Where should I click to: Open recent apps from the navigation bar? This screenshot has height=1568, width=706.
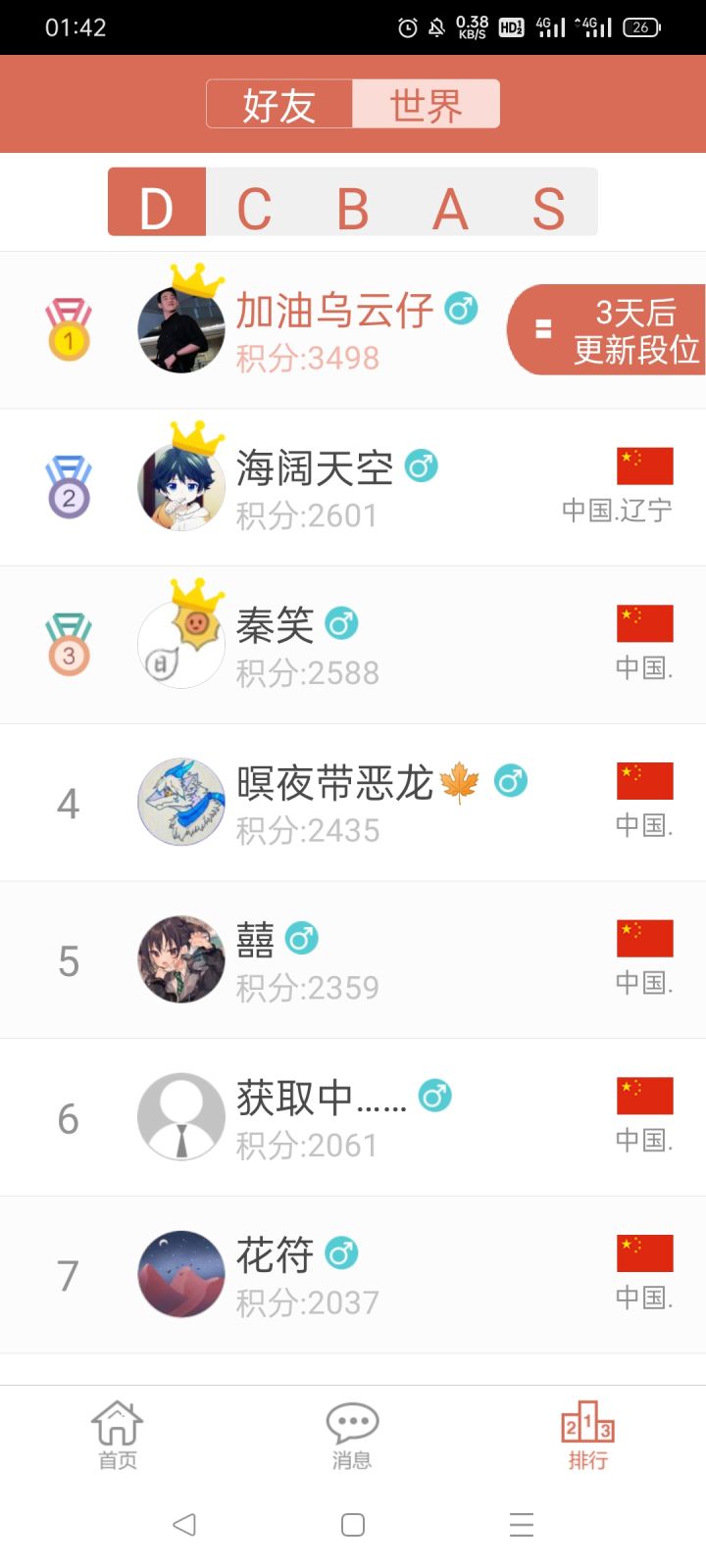(522, 1525)
